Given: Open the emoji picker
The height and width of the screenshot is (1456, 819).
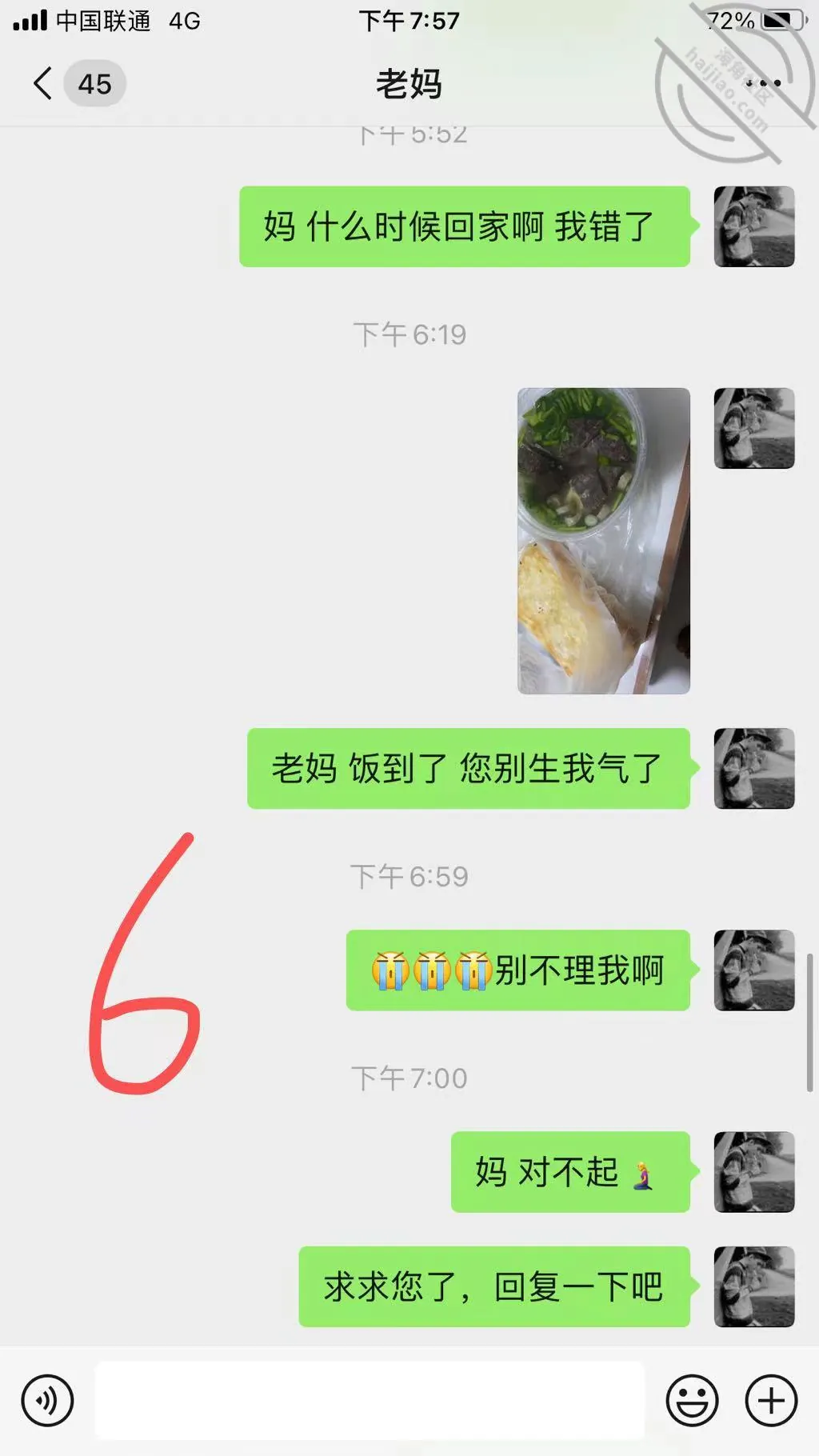Looking at the screenshot, I should (x=692, y=1401).
